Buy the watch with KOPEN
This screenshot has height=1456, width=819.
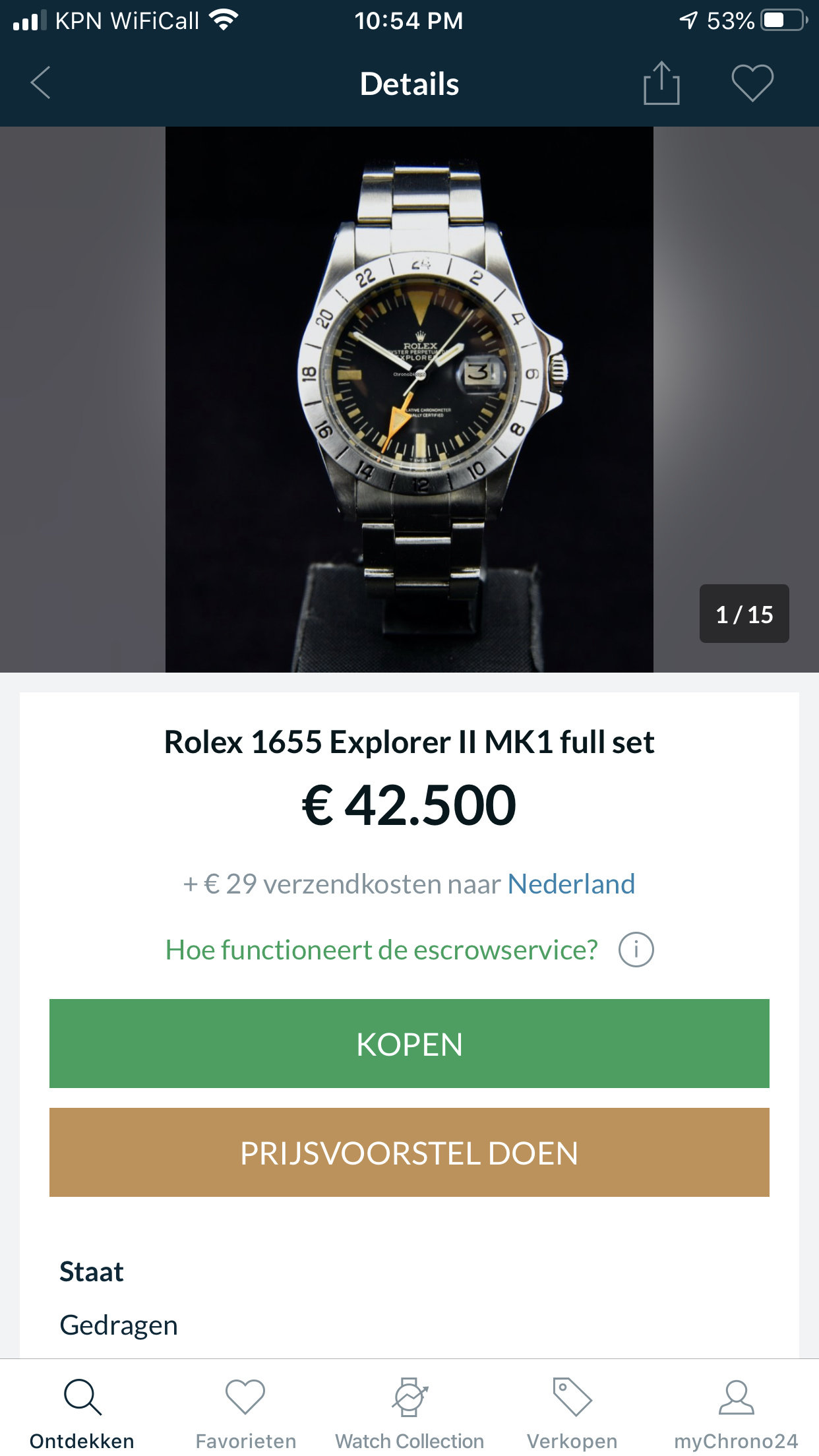(409, 1043)
